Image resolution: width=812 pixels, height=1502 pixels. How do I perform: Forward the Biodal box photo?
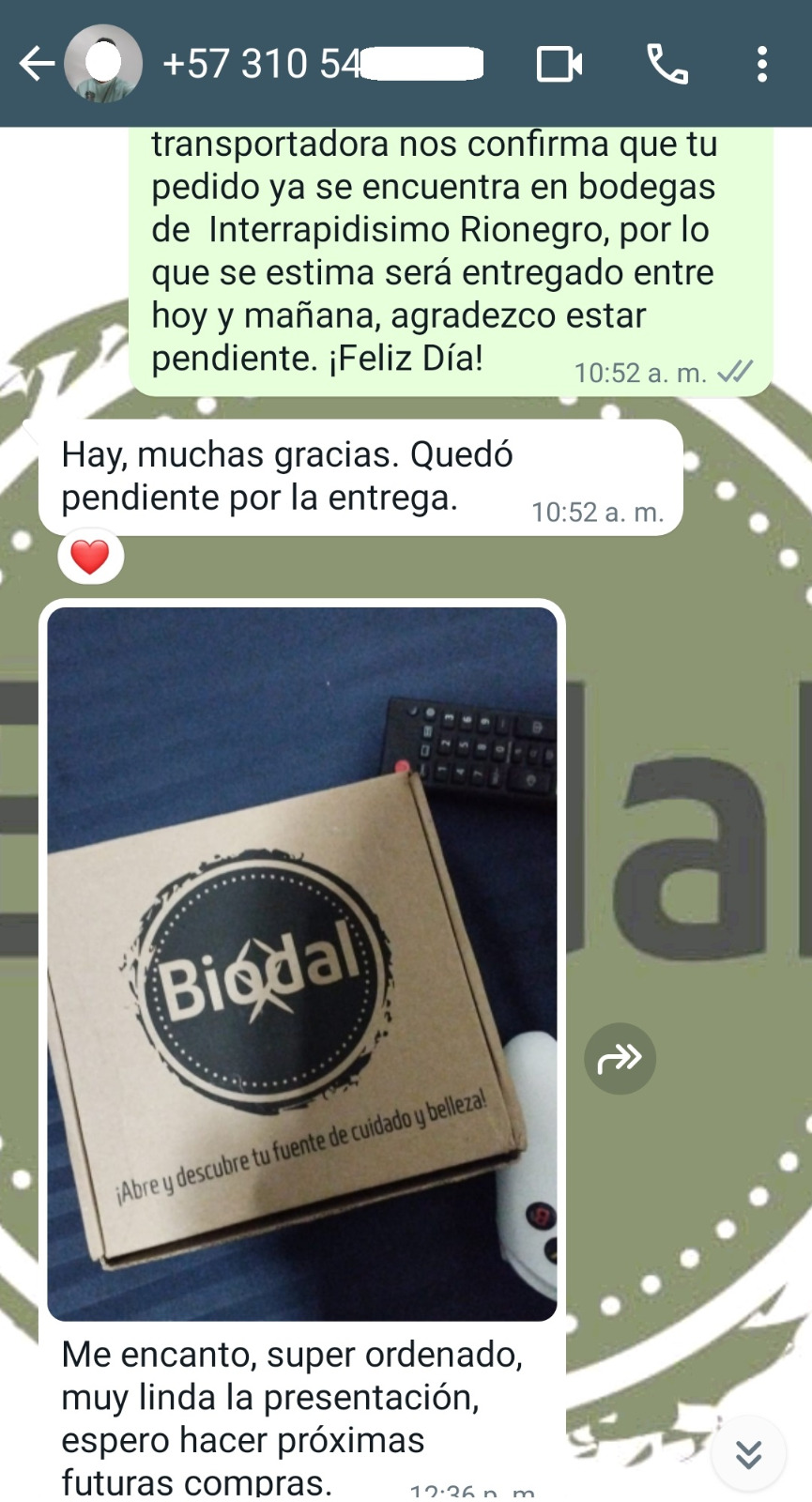[620, 1059]
